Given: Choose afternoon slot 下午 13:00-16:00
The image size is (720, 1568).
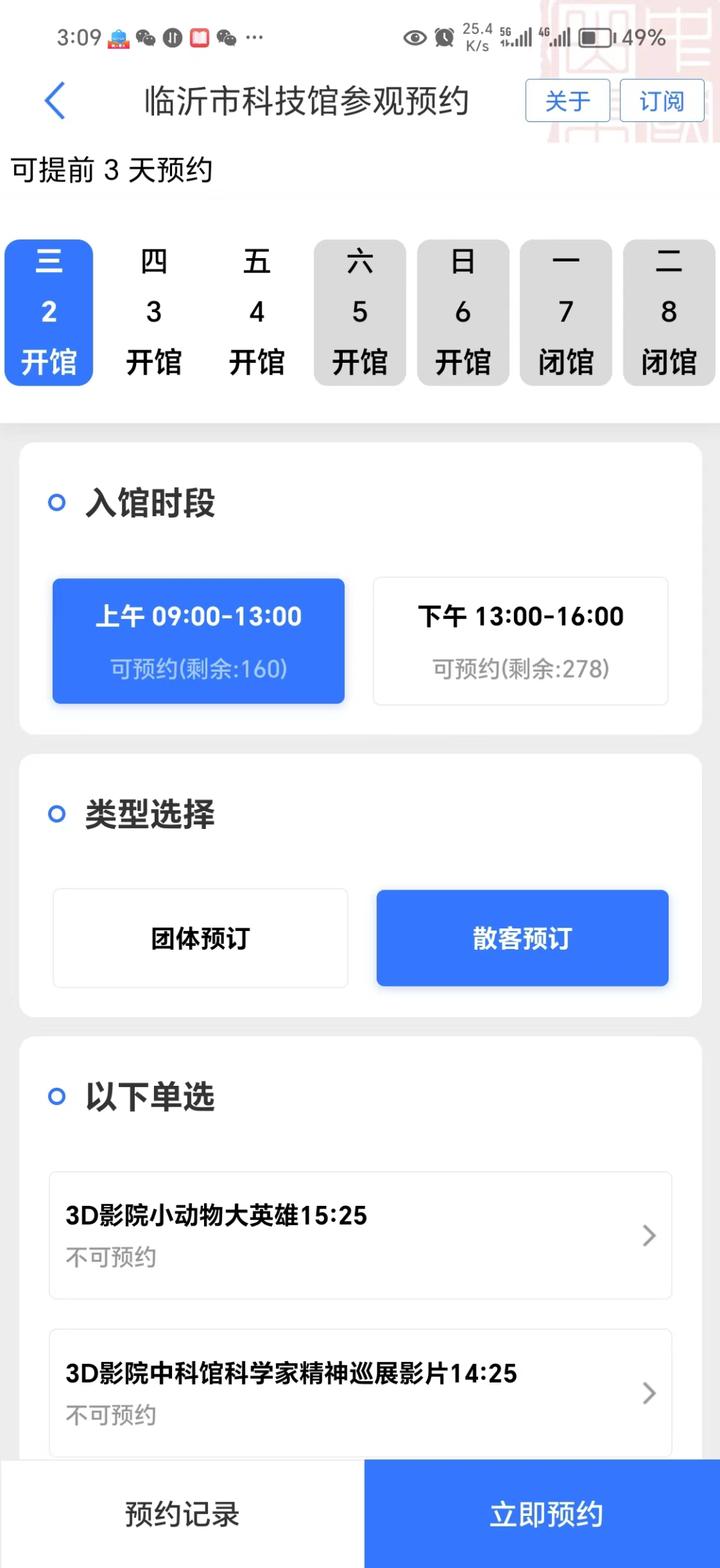Looking at the screenshot, I should coord(521,641).
